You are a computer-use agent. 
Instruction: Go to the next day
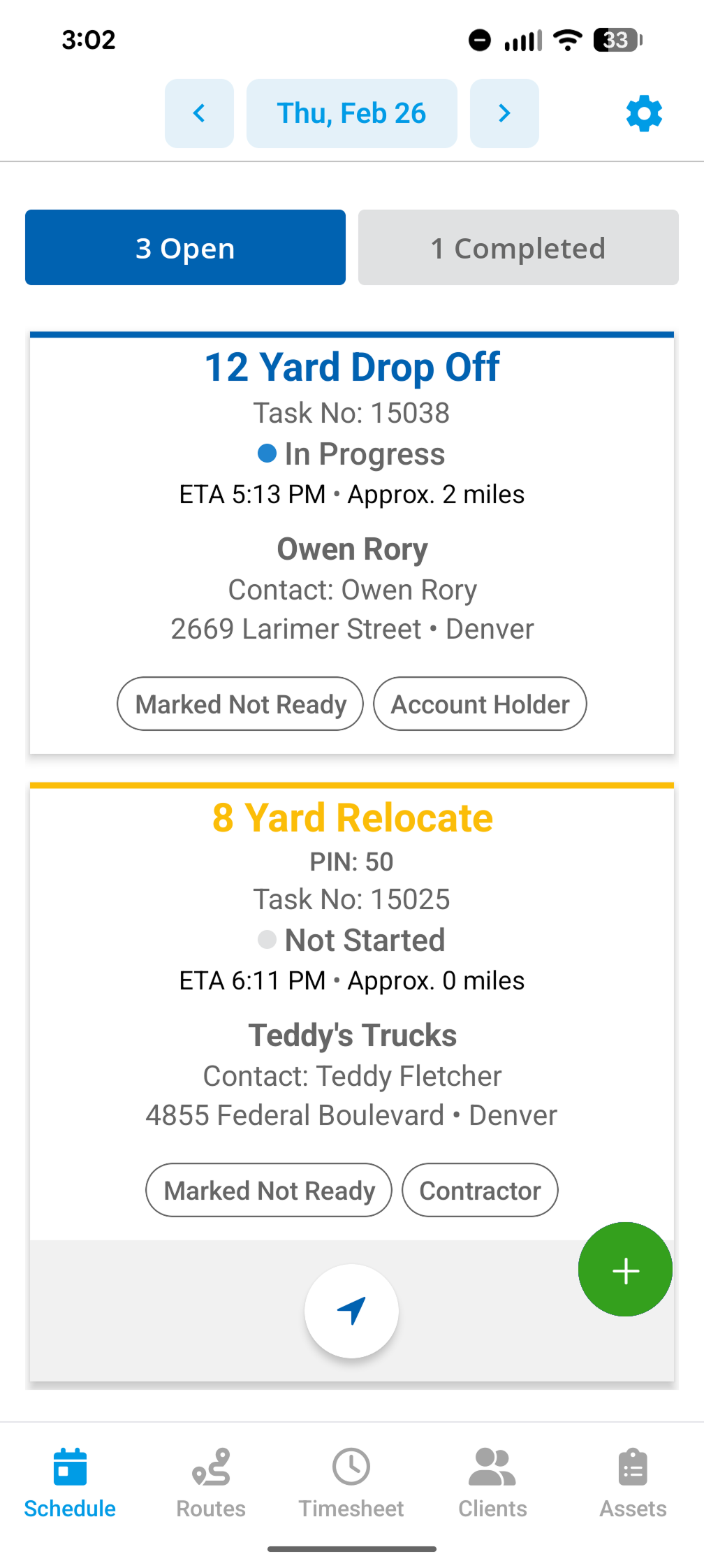[504, 113]
